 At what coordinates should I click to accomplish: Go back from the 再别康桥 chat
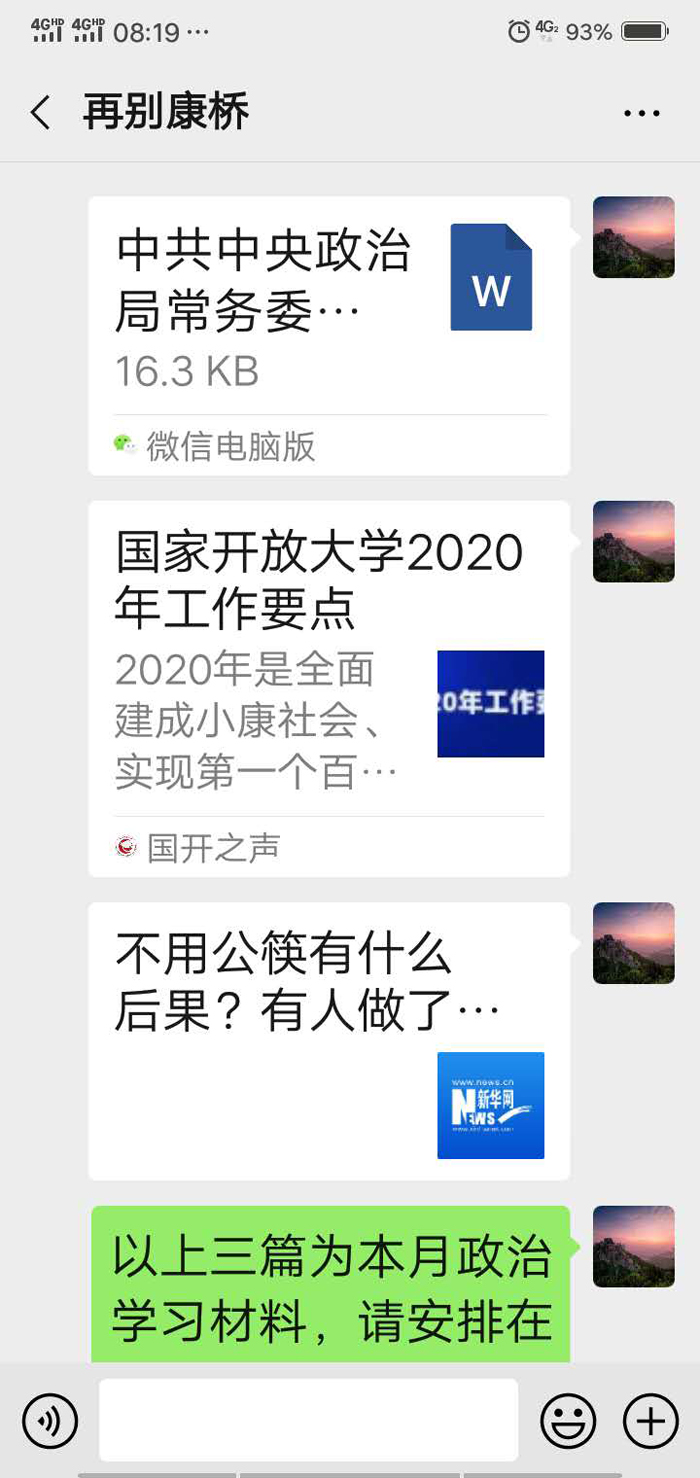[x=41, y=113]
